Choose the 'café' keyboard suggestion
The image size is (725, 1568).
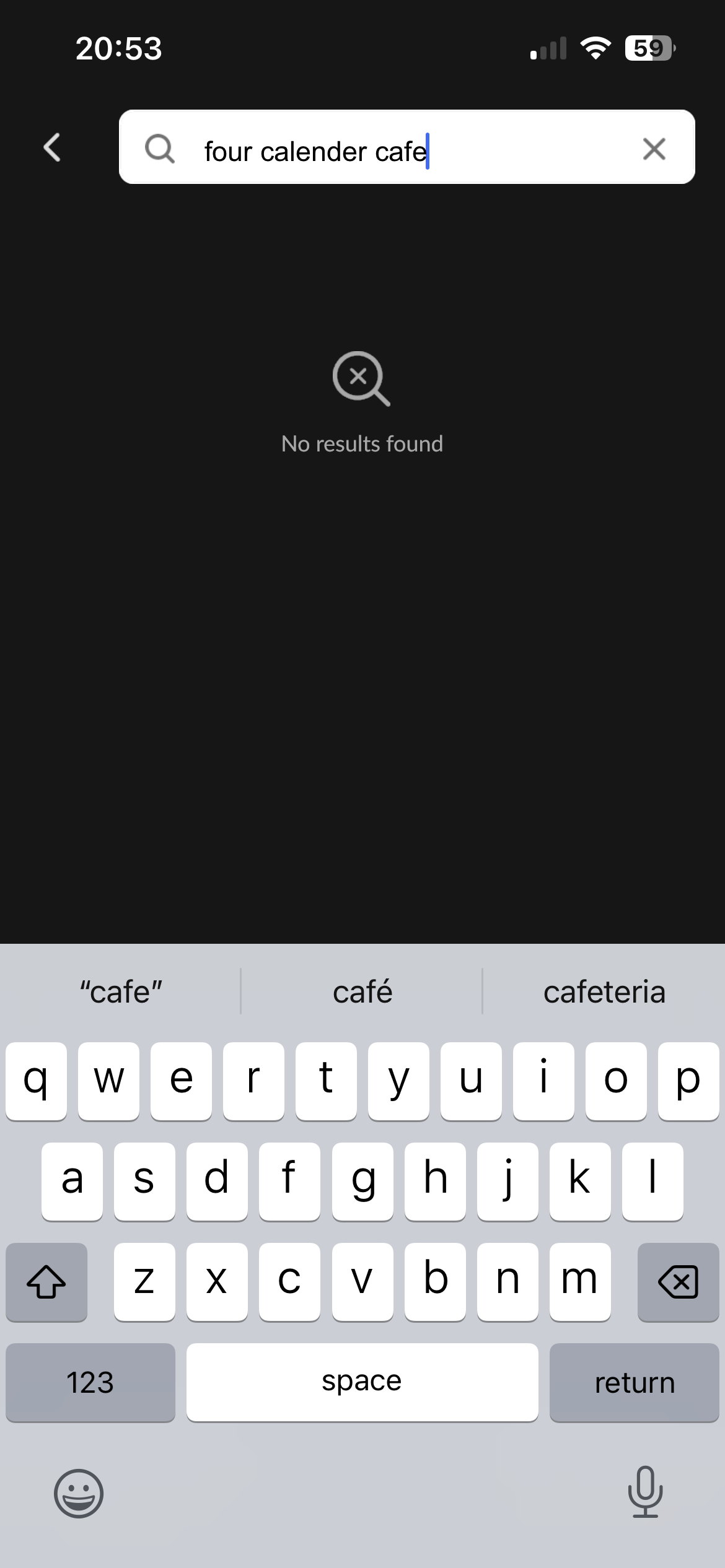[x=362, y=991]
